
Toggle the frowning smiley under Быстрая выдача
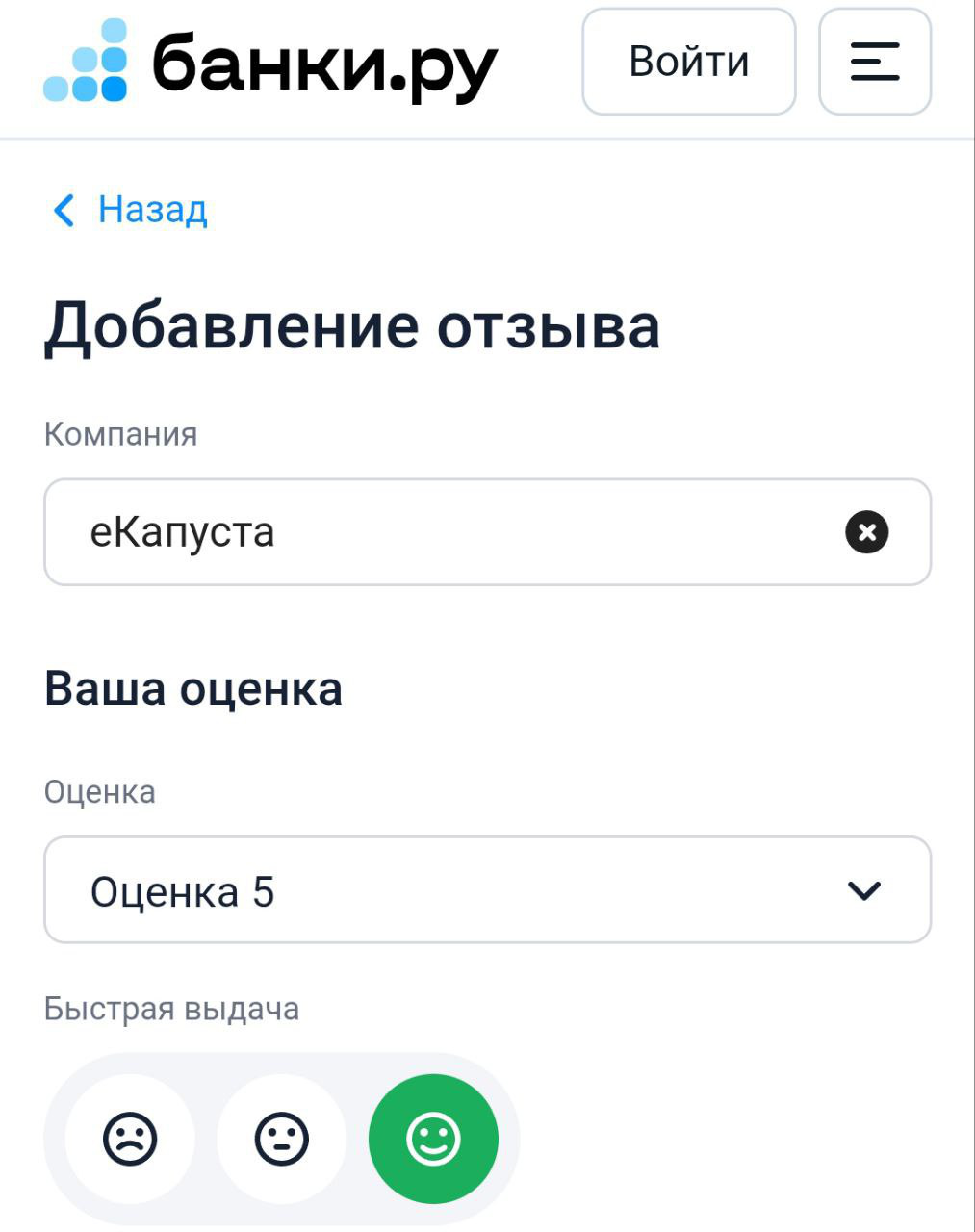130,1139
